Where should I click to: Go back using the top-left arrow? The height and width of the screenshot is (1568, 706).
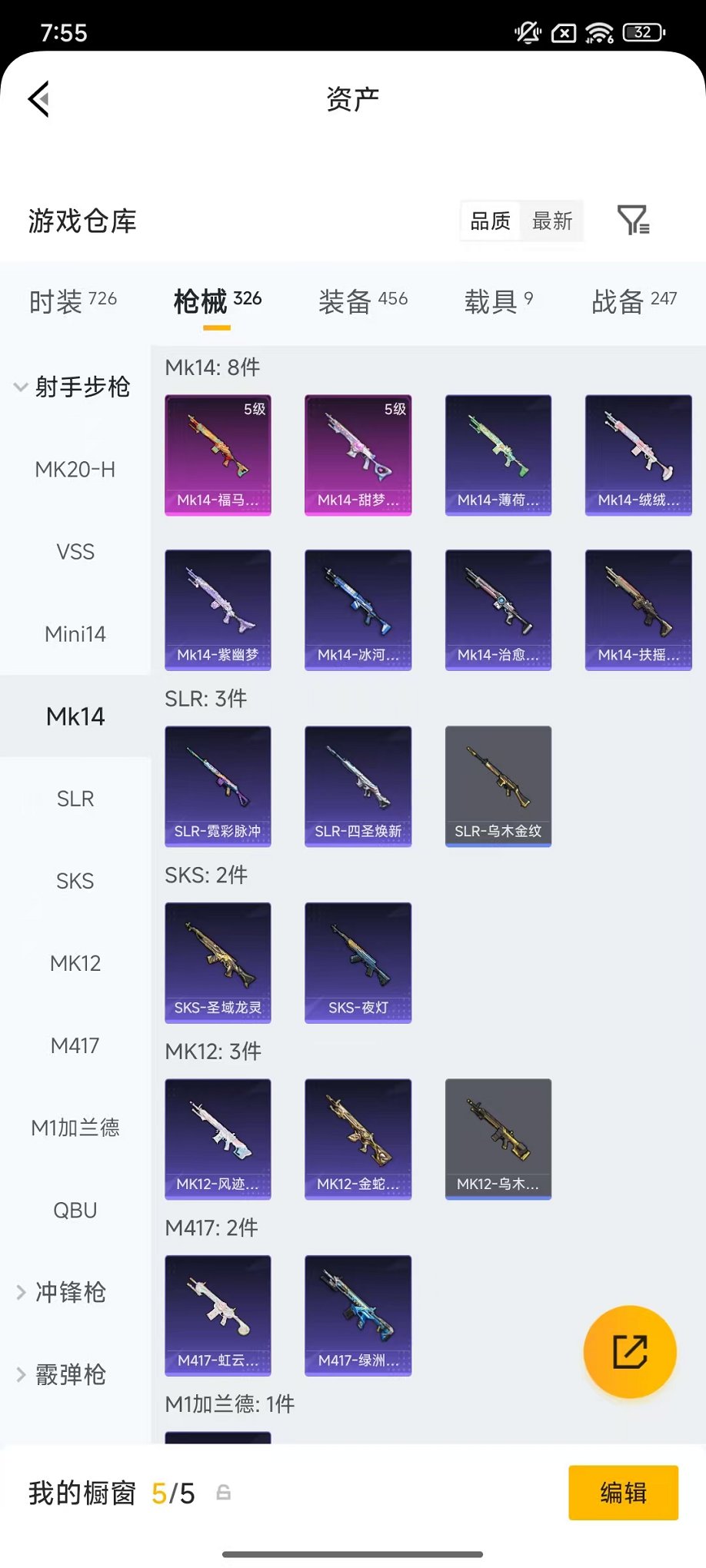[38, 99]
